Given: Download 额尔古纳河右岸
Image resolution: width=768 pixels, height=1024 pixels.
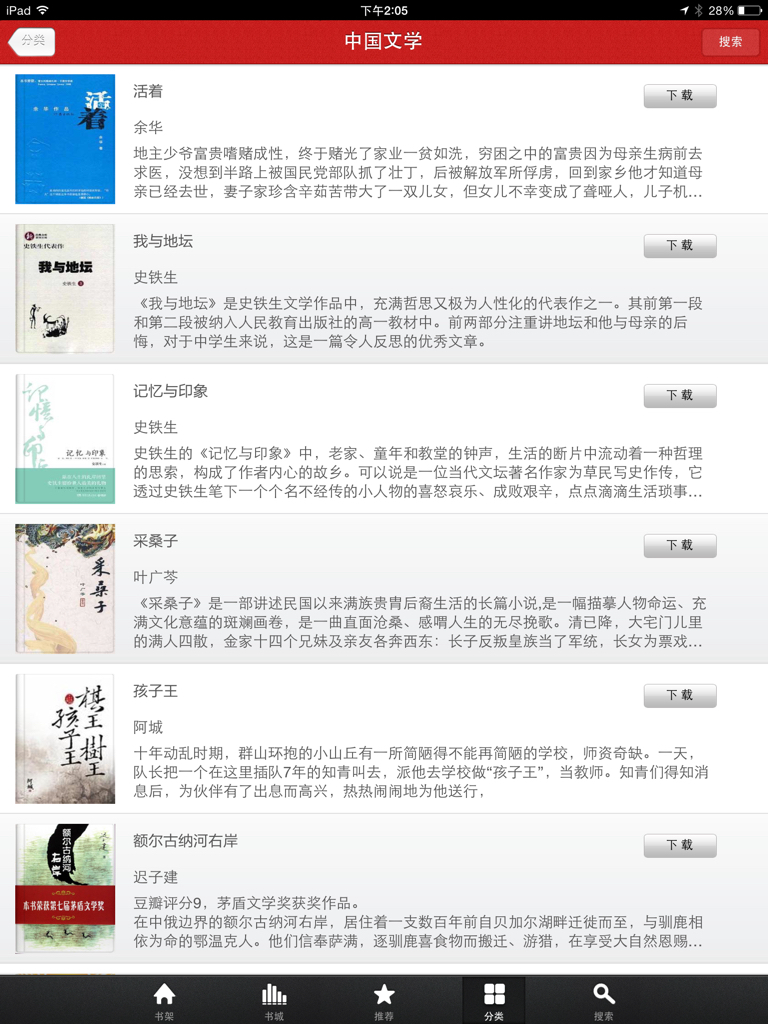Looking at the screenshot, I should click(679, 846).
